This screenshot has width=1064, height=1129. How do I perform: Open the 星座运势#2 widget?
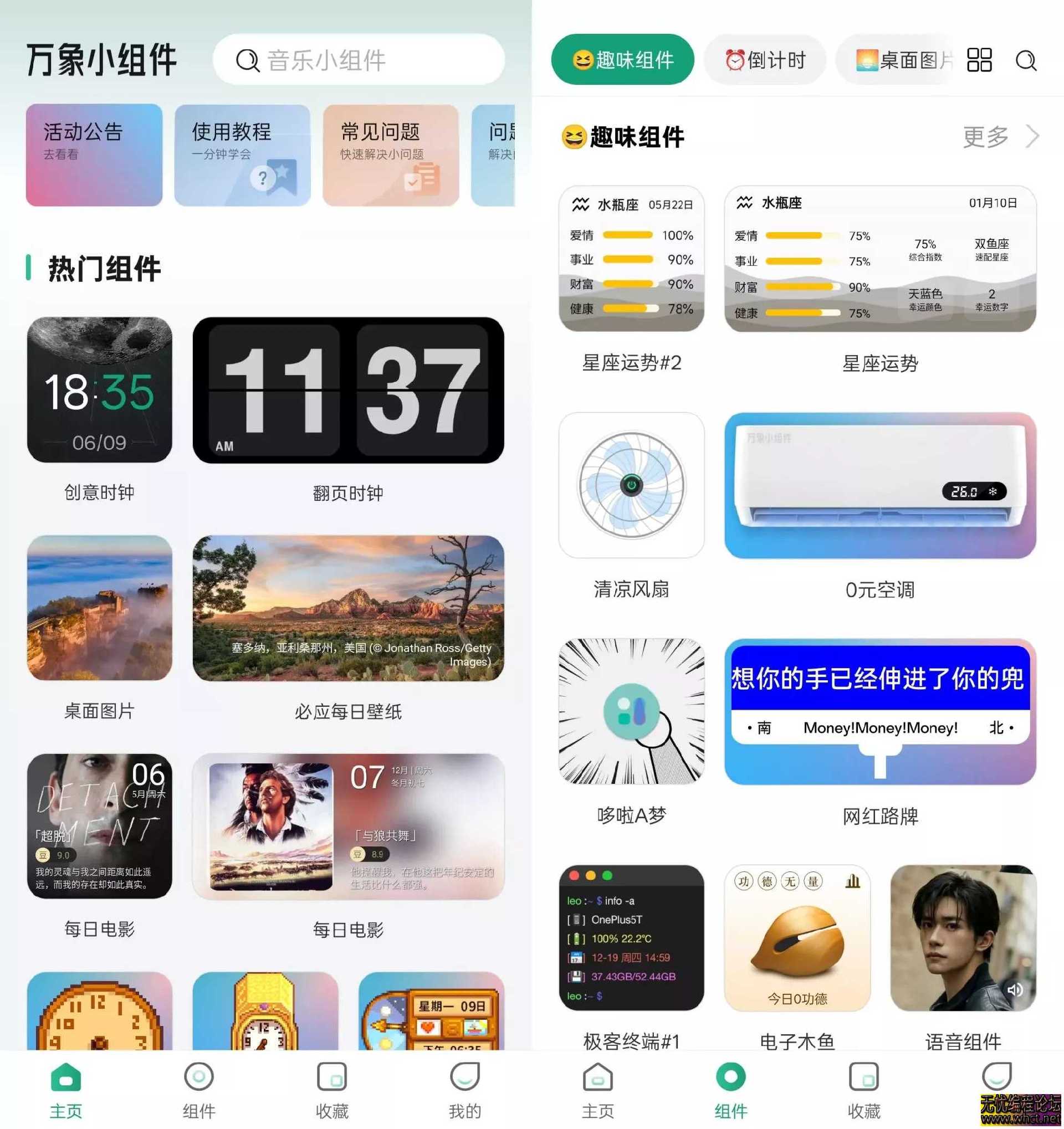coord(631,259)
